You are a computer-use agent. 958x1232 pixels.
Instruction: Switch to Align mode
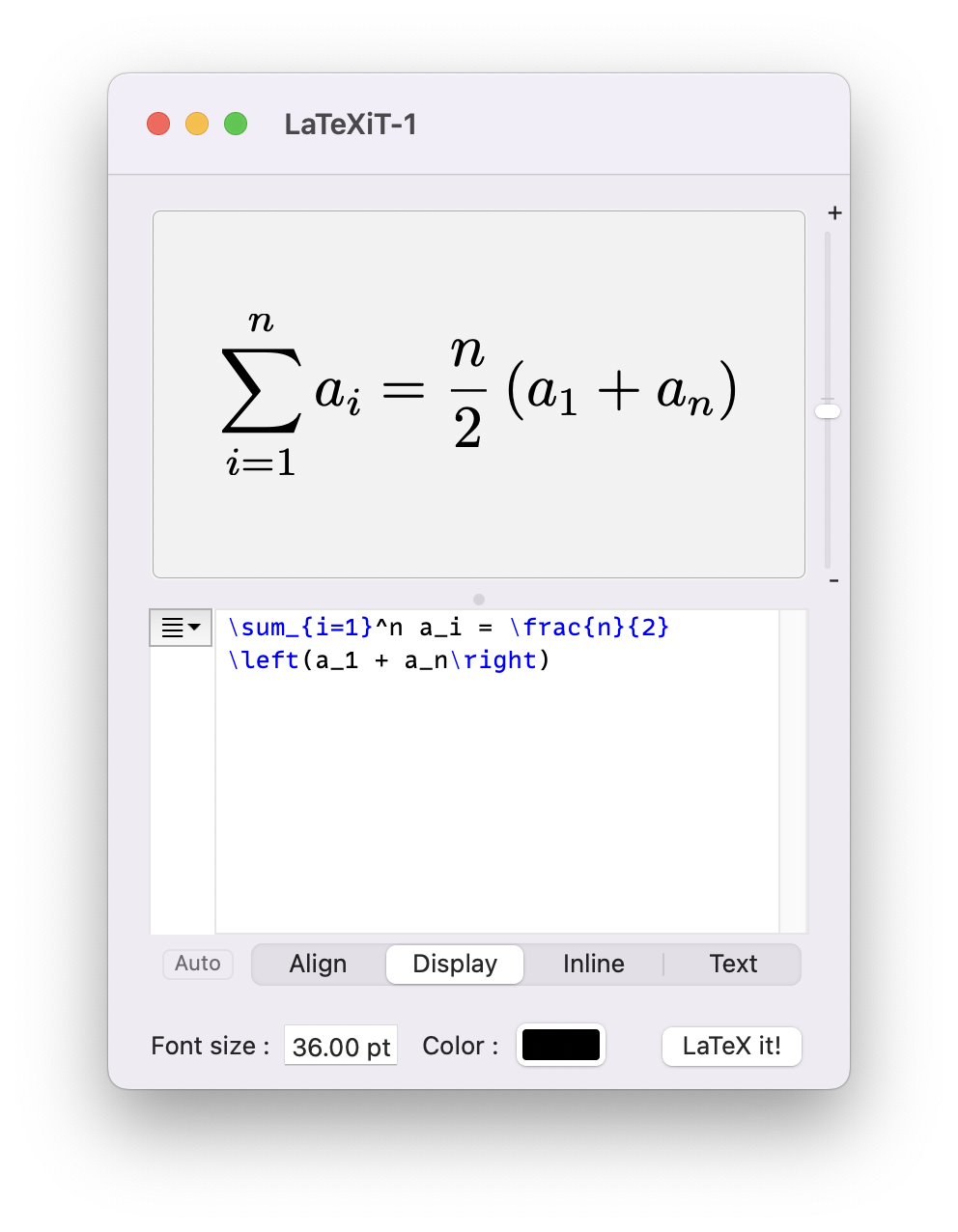[x=318, y=964]
